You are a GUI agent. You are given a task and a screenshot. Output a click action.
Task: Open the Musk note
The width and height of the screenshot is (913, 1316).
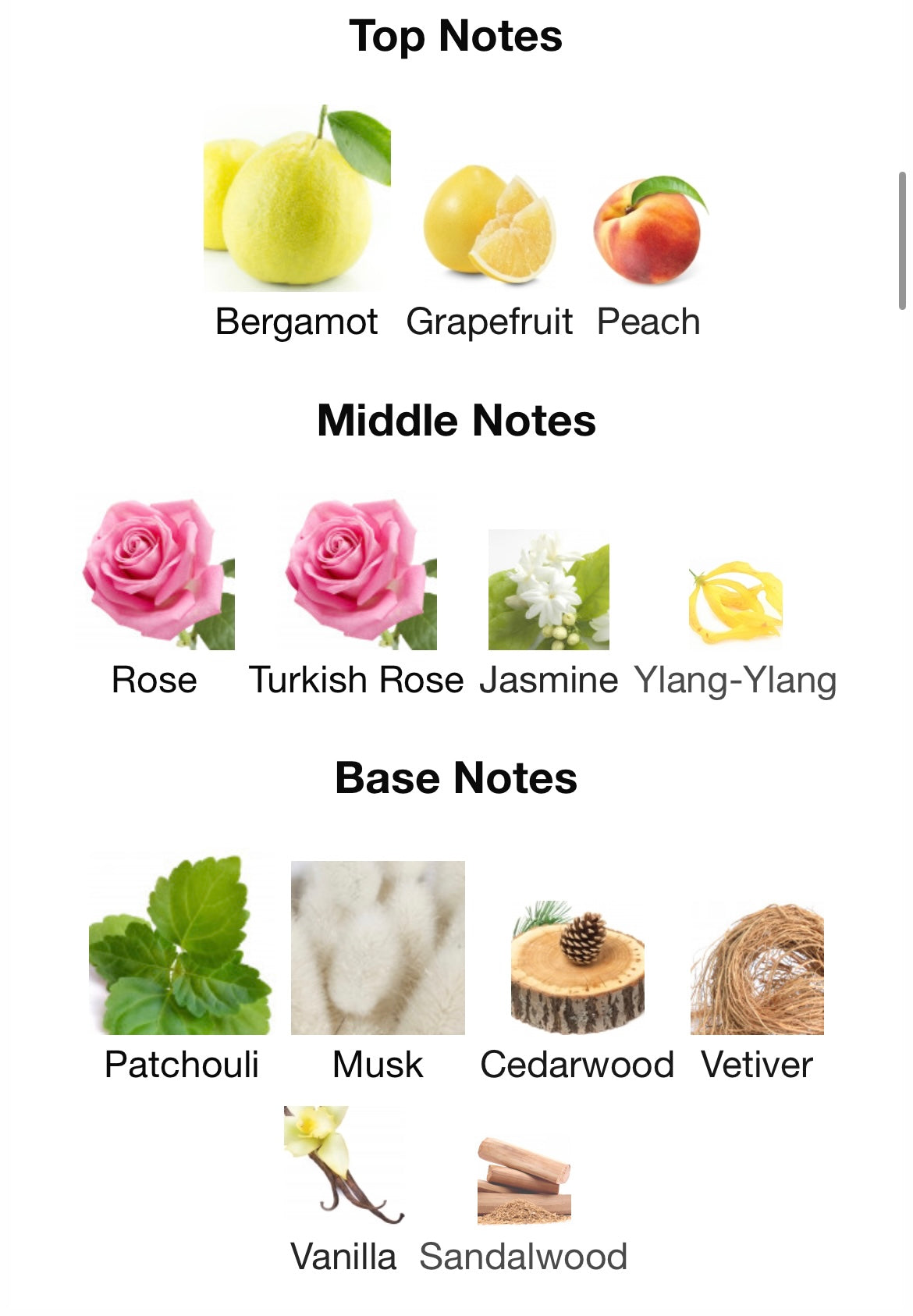[x=378, y=948]
